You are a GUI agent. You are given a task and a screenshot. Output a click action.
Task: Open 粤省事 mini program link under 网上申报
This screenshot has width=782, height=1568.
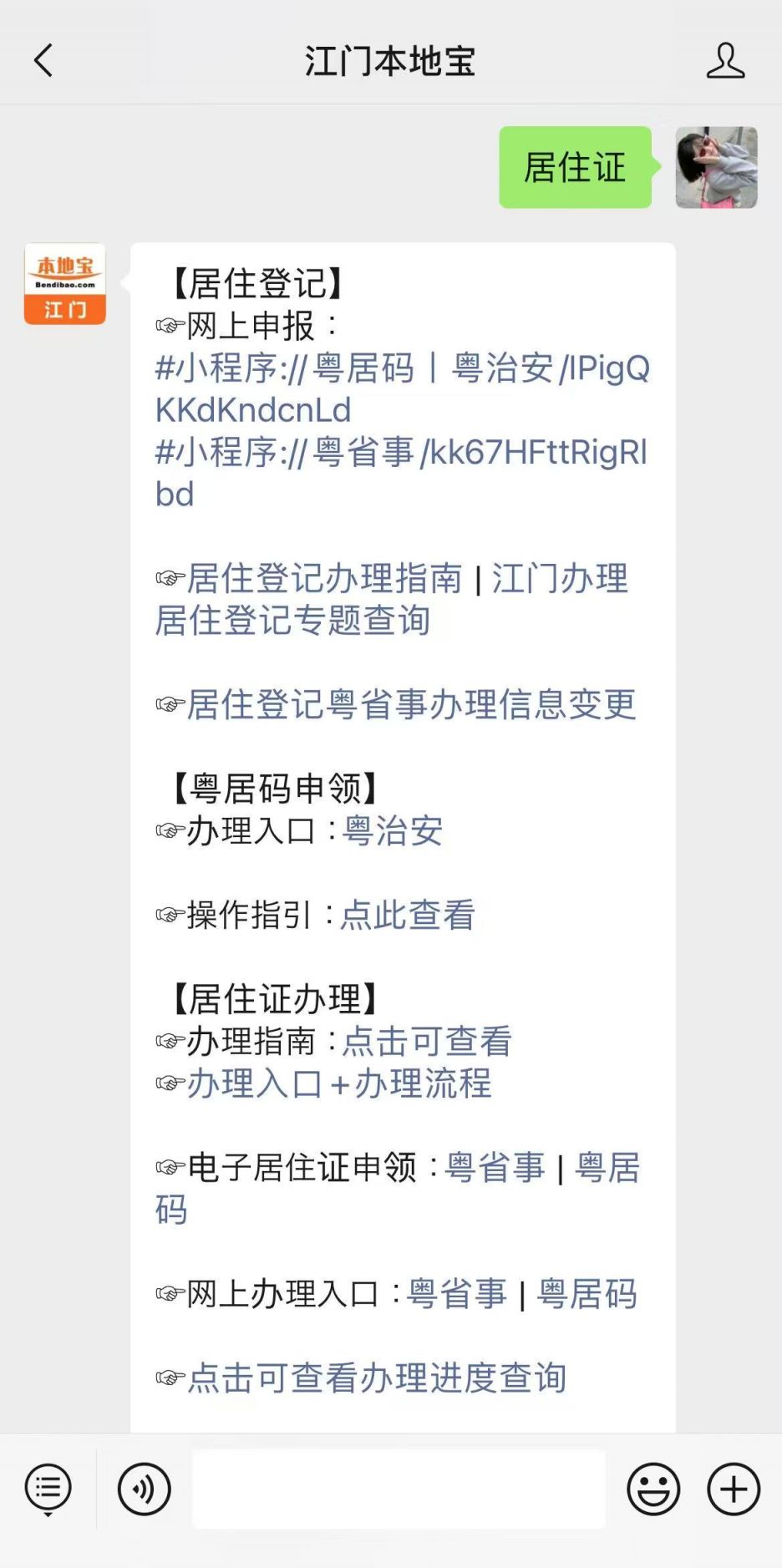(399, 453)
